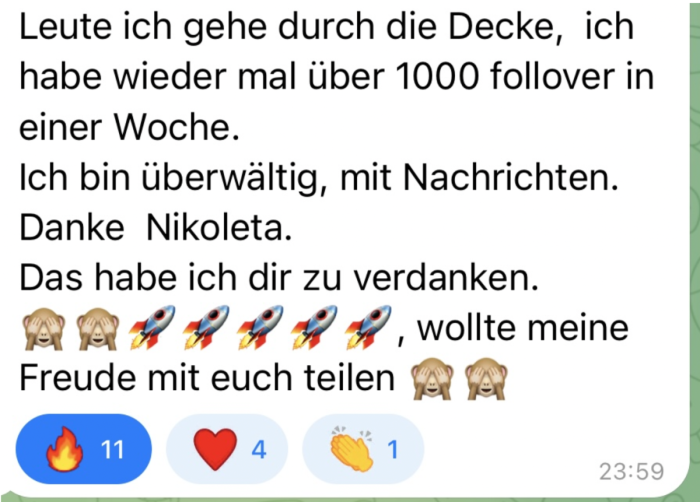Add a heart reaction showing 4
This screenshot has height=502, width=700.
tap(226, 450)
